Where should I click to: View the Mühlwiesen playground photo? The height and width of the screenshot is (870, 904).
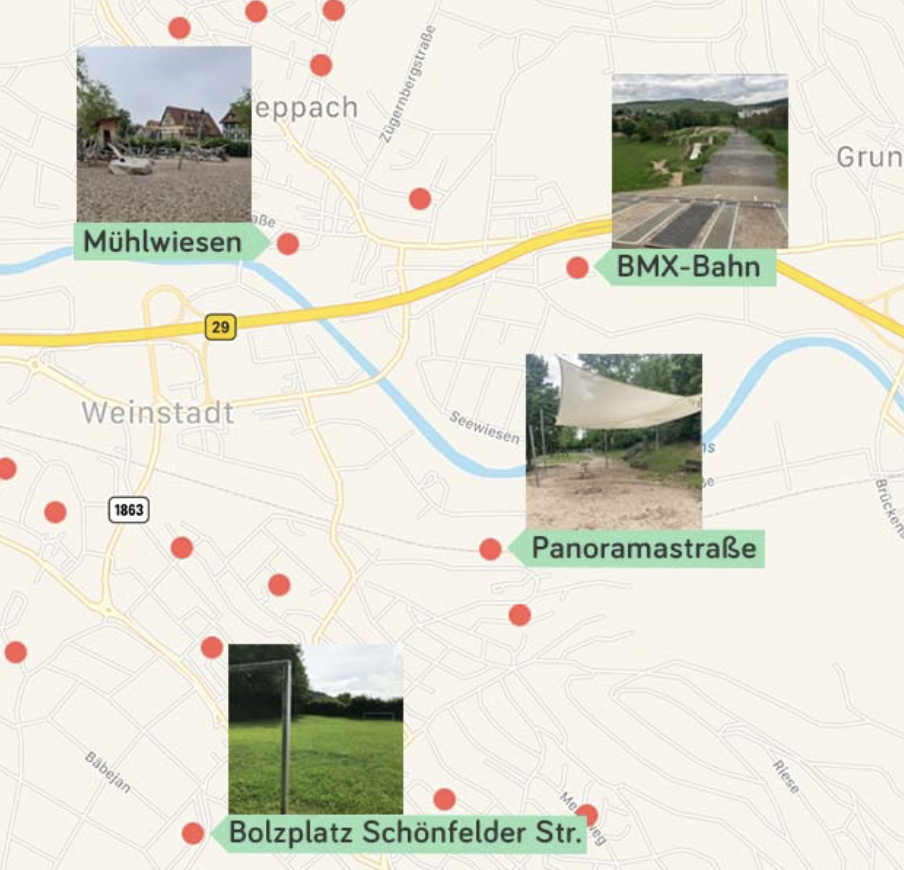[x=164, y=133]
